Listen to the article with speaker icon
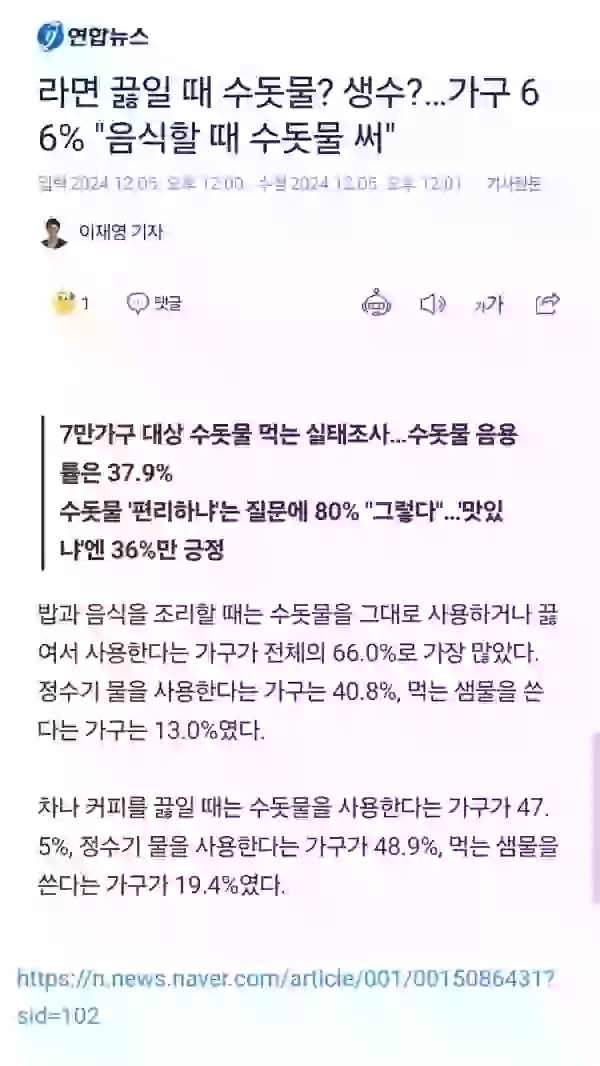Image resolution: width=600 pixels, height=1066 pixels. coord(431,304)
